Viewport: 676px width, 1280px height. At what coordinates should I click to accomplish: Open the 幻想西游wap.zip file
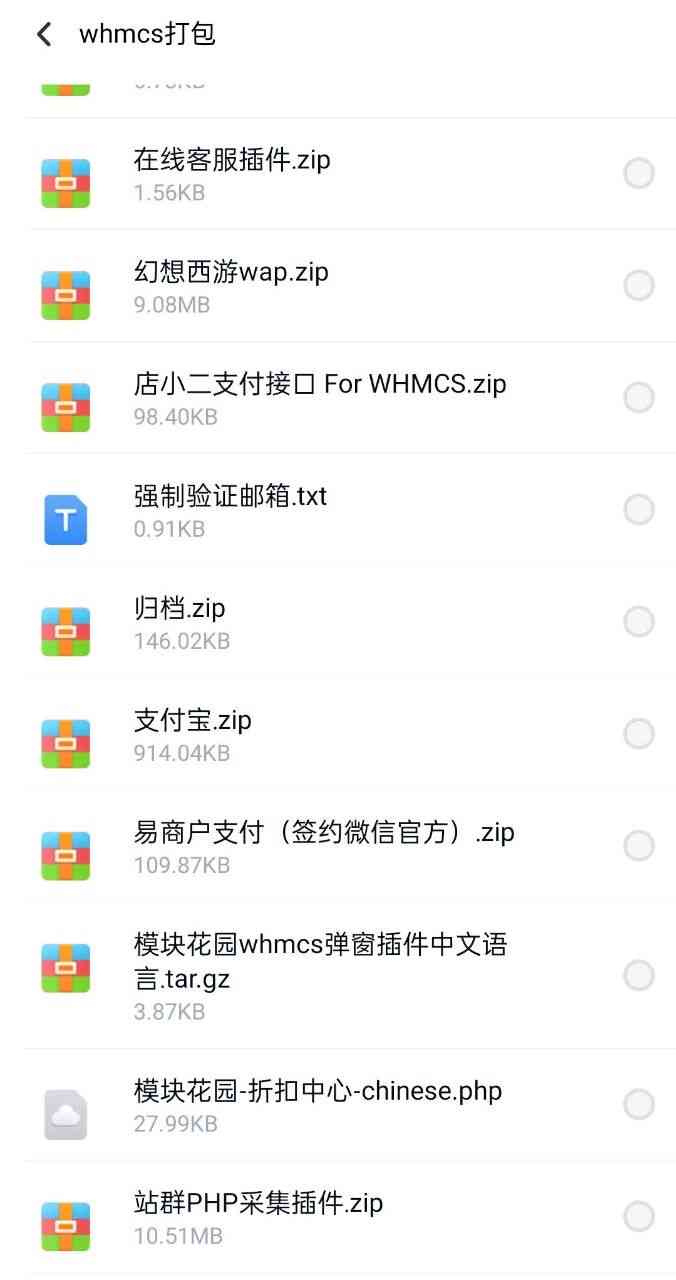point(231,272)
